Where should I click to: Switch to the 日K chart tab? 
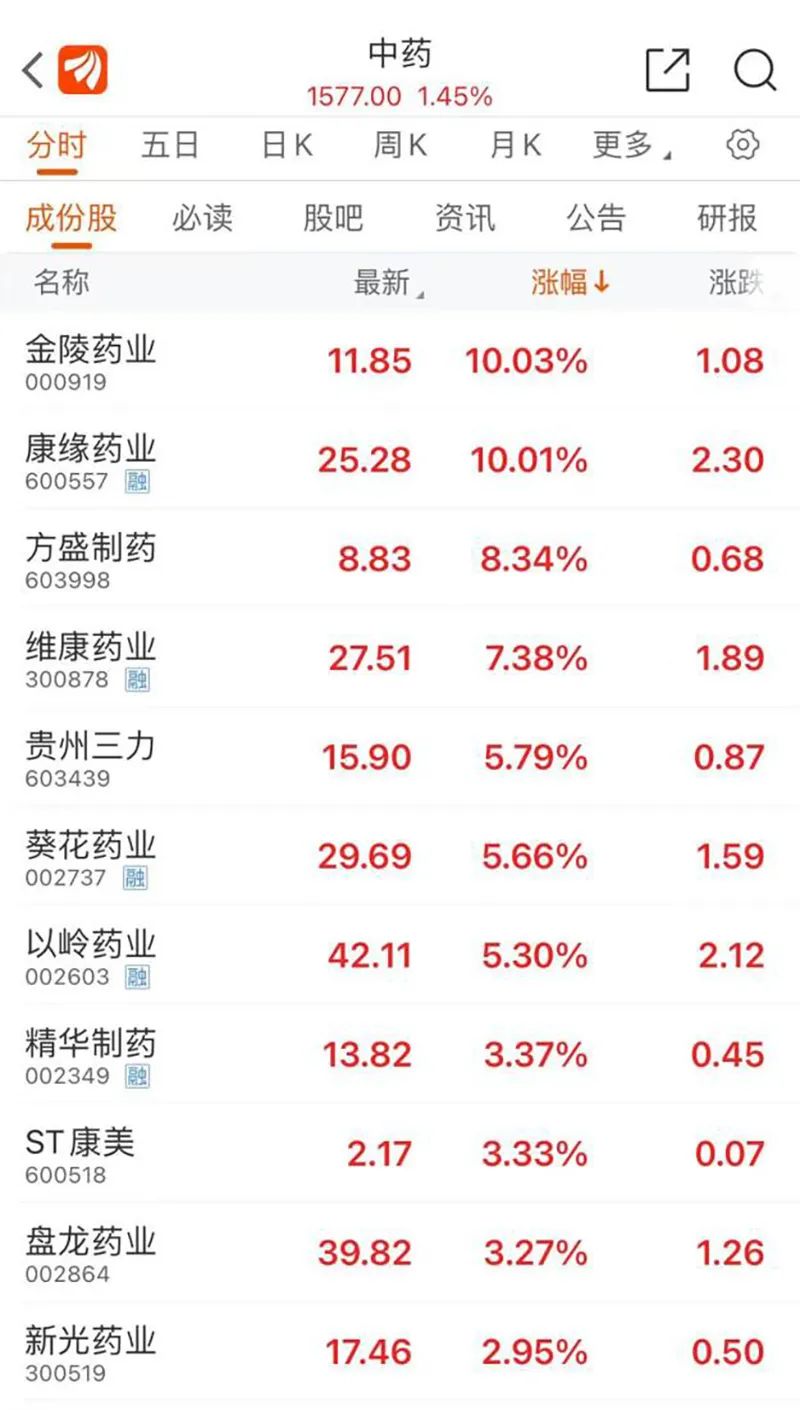pyautogui.click(x=287, y=145)
